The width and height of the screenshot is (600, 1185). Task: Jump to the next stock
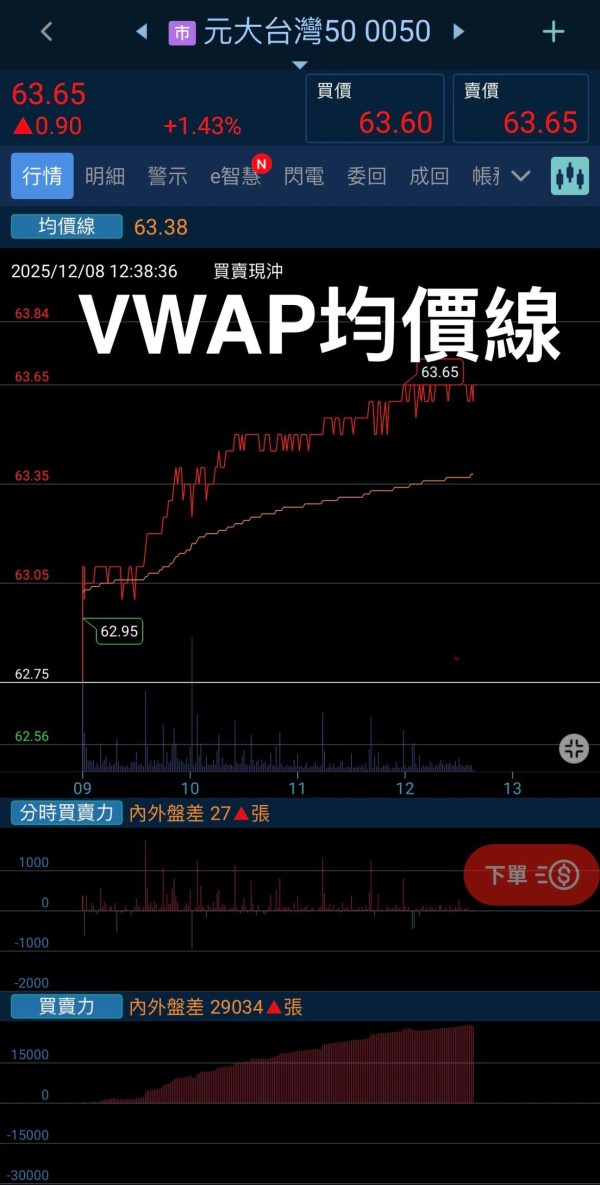pos(459,32)
